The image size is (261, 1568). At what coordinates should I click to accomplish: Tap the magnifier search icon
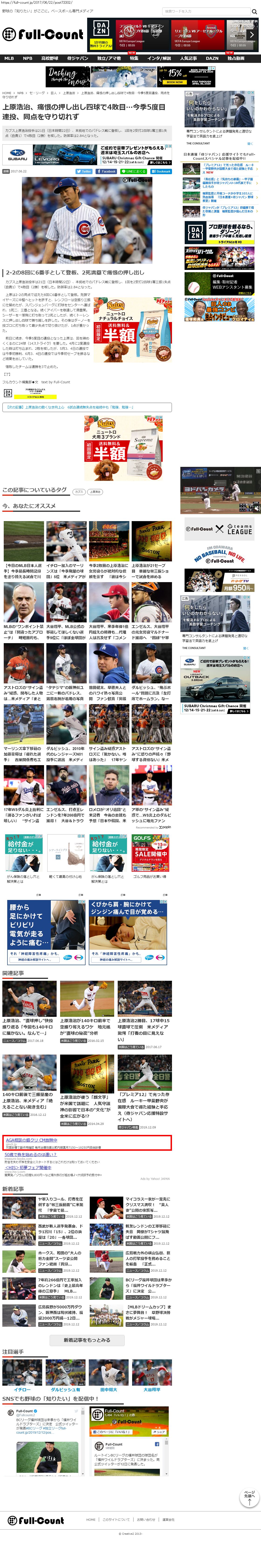pyautogui.click(x=254, y=11)
